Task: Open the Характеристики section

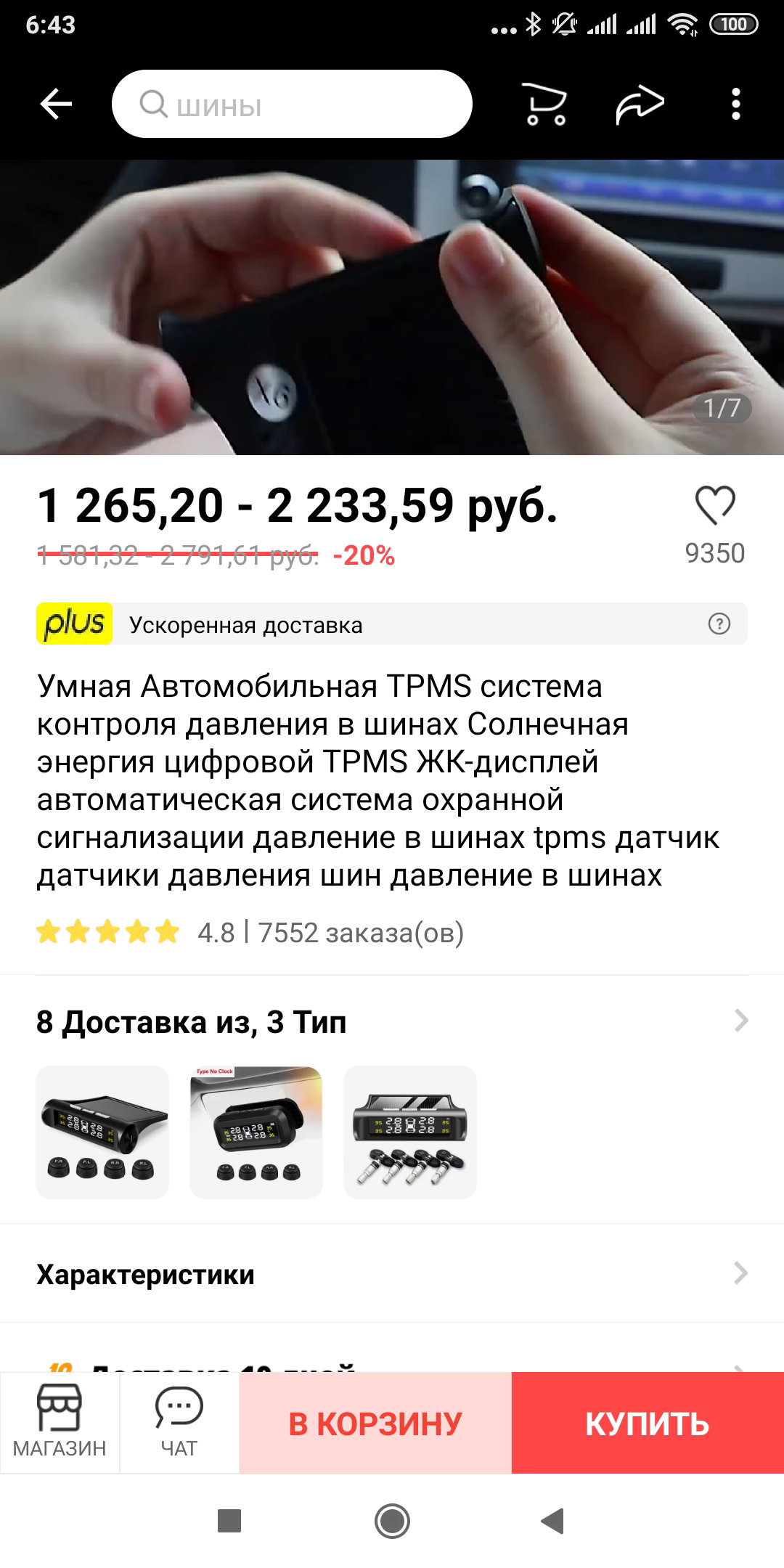Action: (x=392, y=1274)
